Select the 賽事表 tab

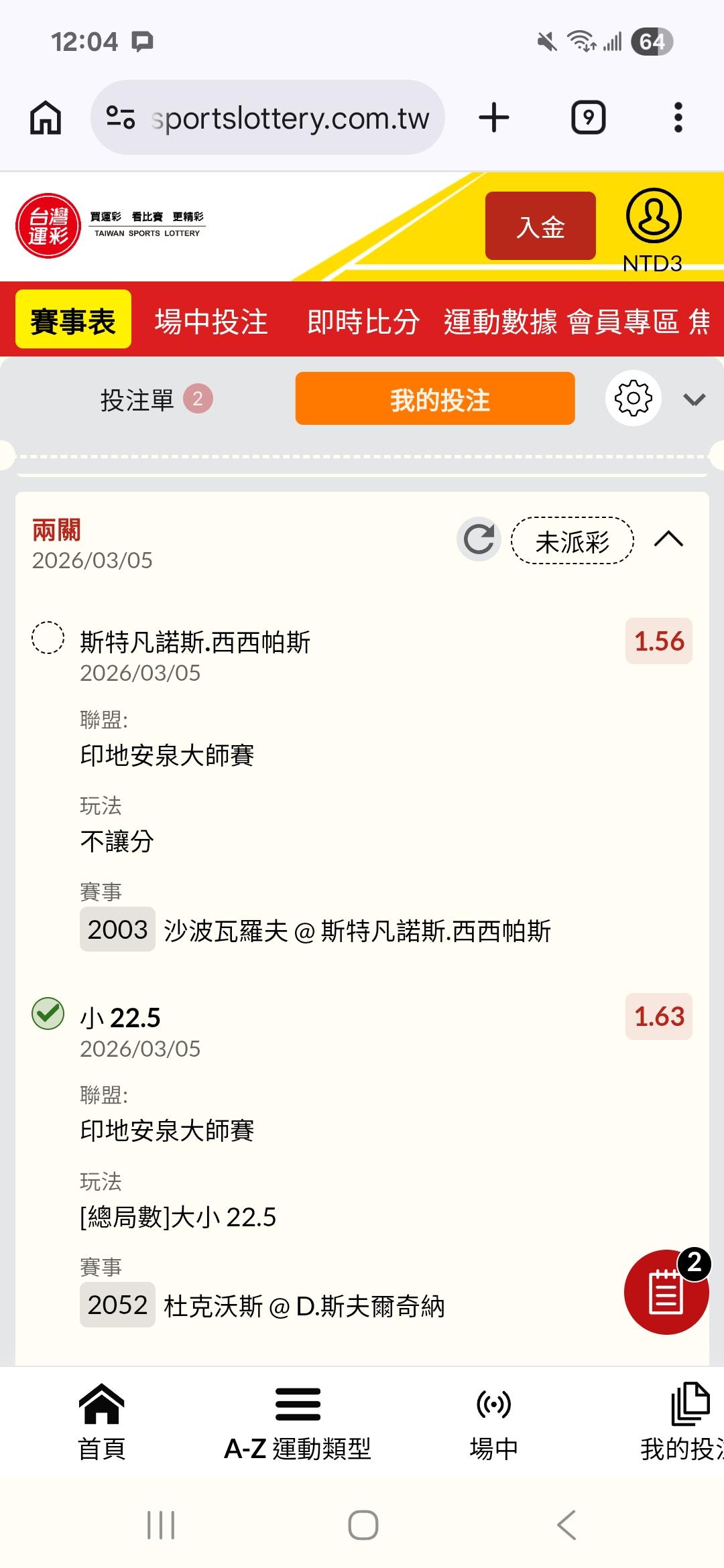pyautogui.click(x=73, y=320)
